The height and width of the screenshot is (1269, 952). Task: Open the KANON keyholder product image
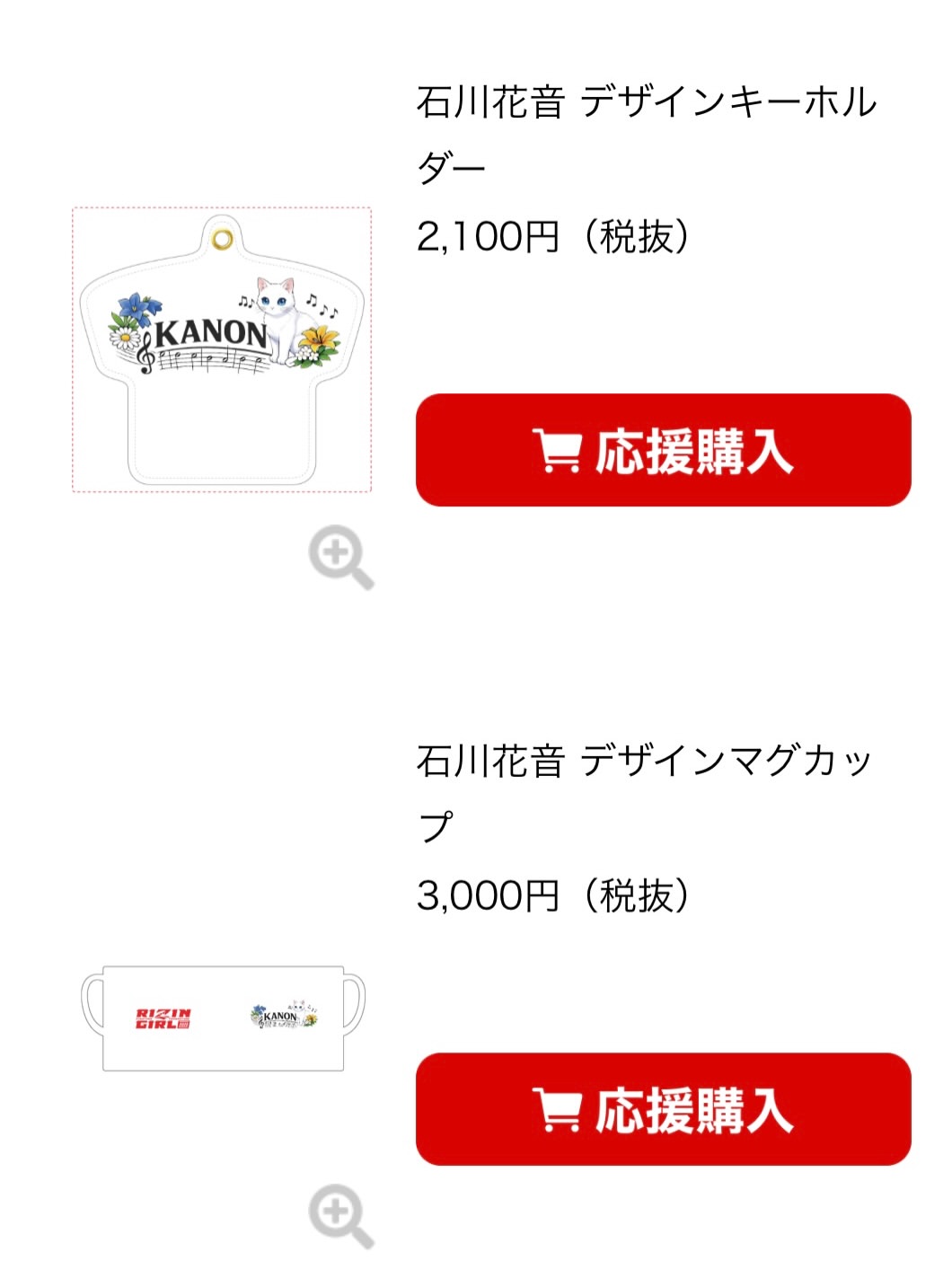click(x=222, y=349)
